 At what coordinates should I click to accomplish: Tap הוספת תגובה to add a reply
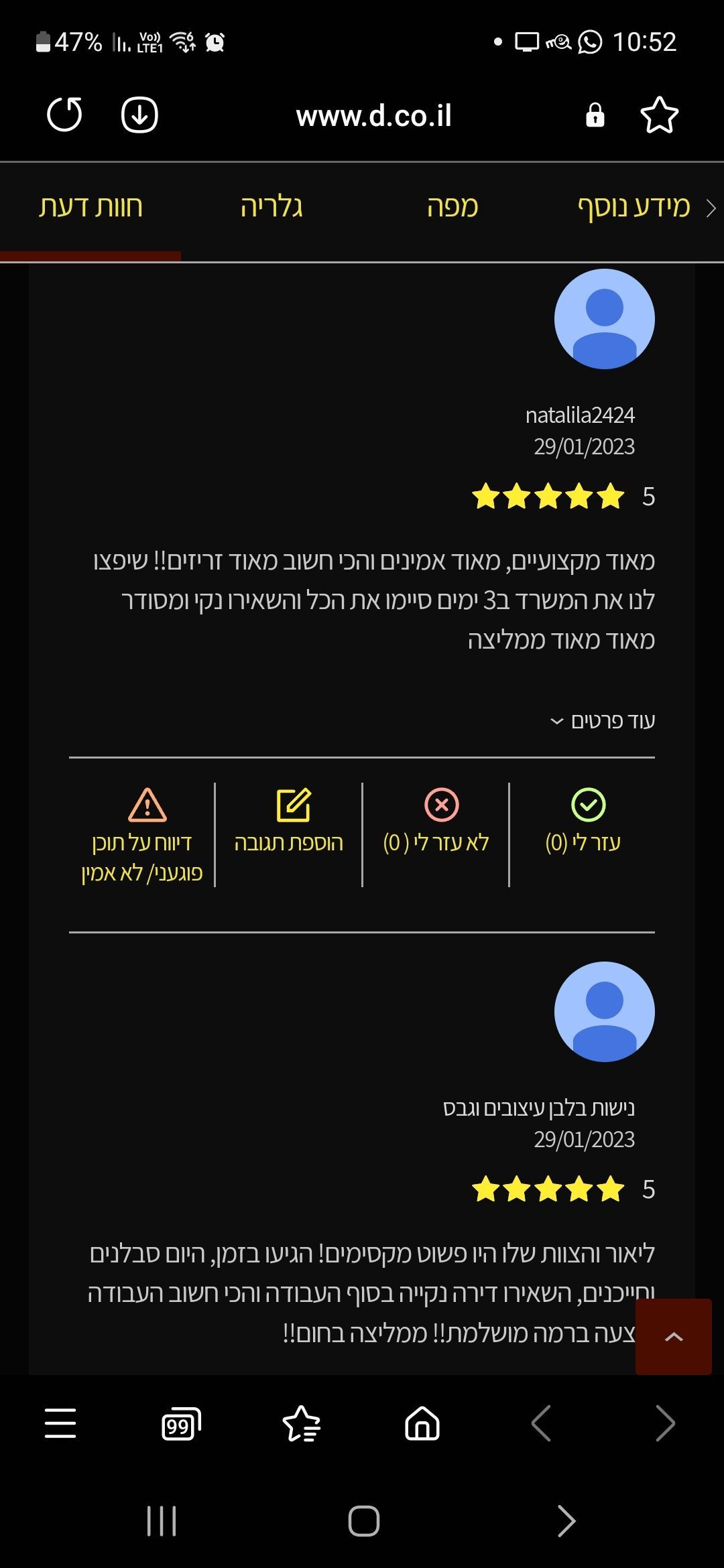[x=289, y=822]
